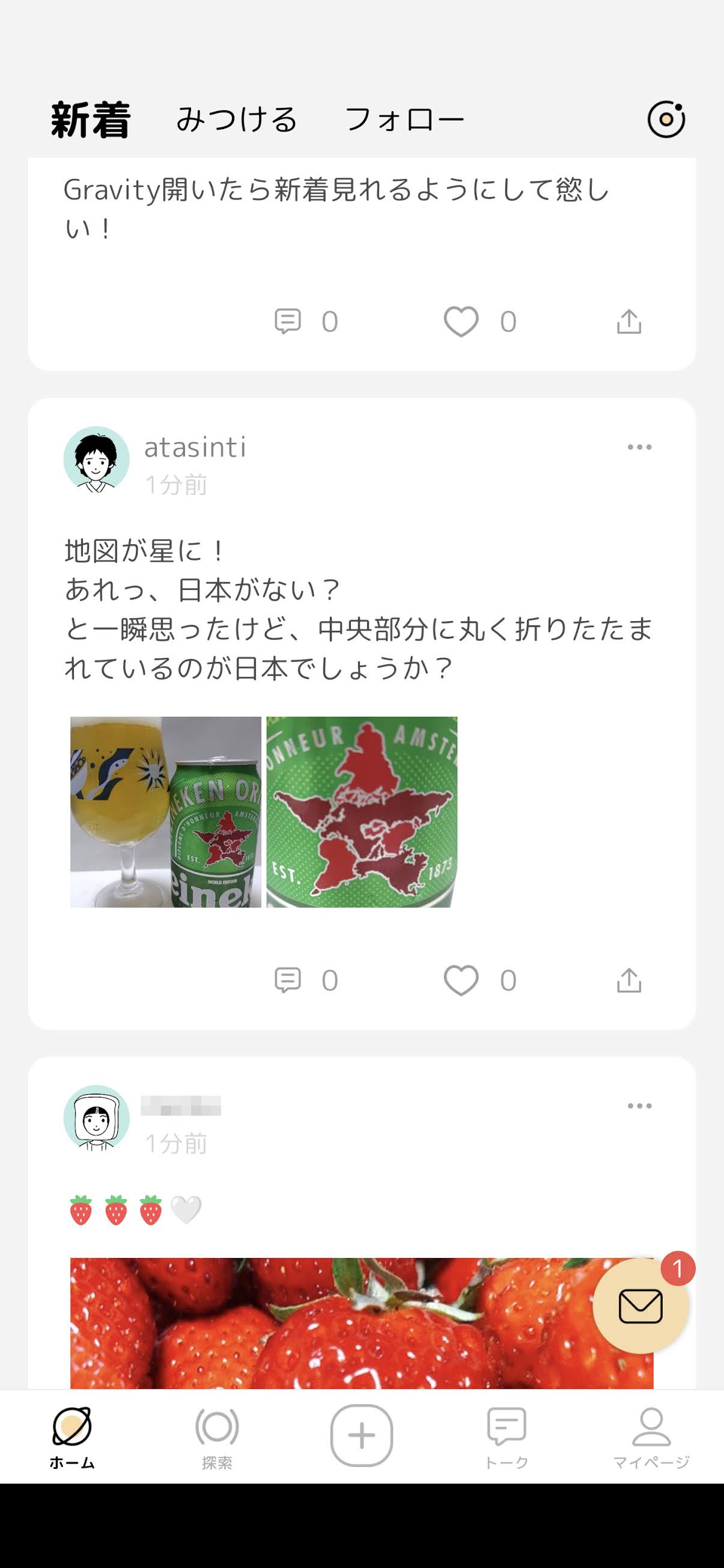The image size is (724, 1568).
Task: Open overflow menu on atasinti's post
Action: coord(639,448)
